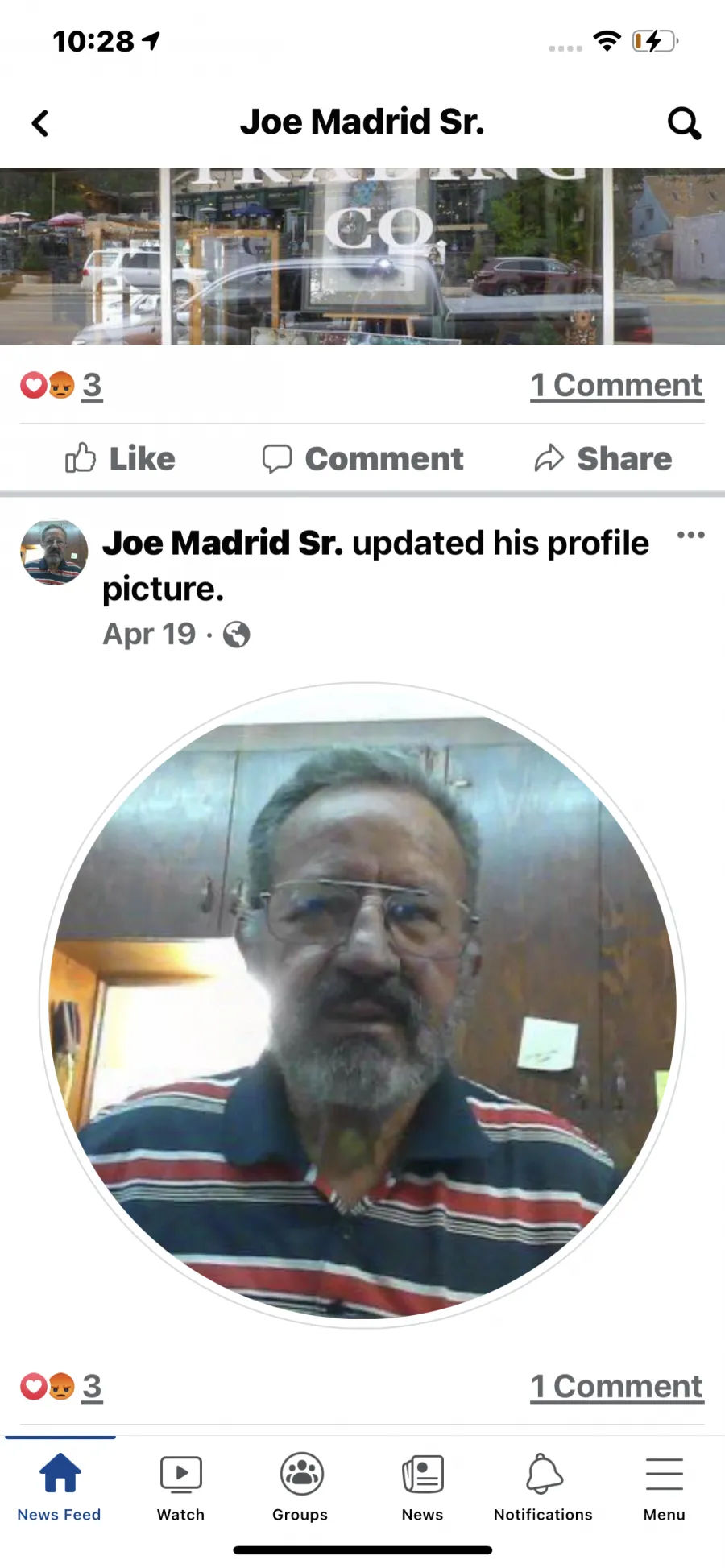See the 3 reactions on the profile picture post
This screenshot has height=1568, width=725.
click(x=62, y=1386)
